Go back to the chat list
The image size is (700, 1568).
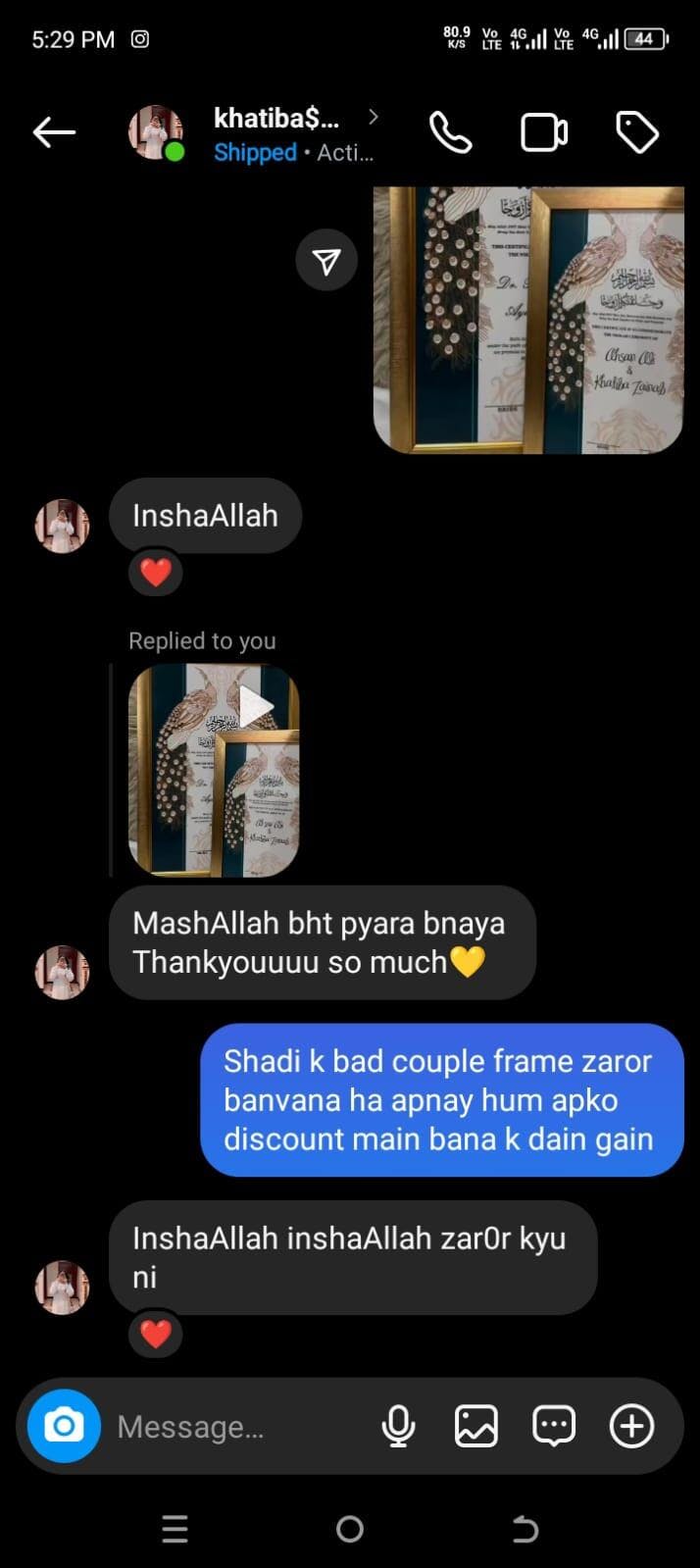(54, 132)
